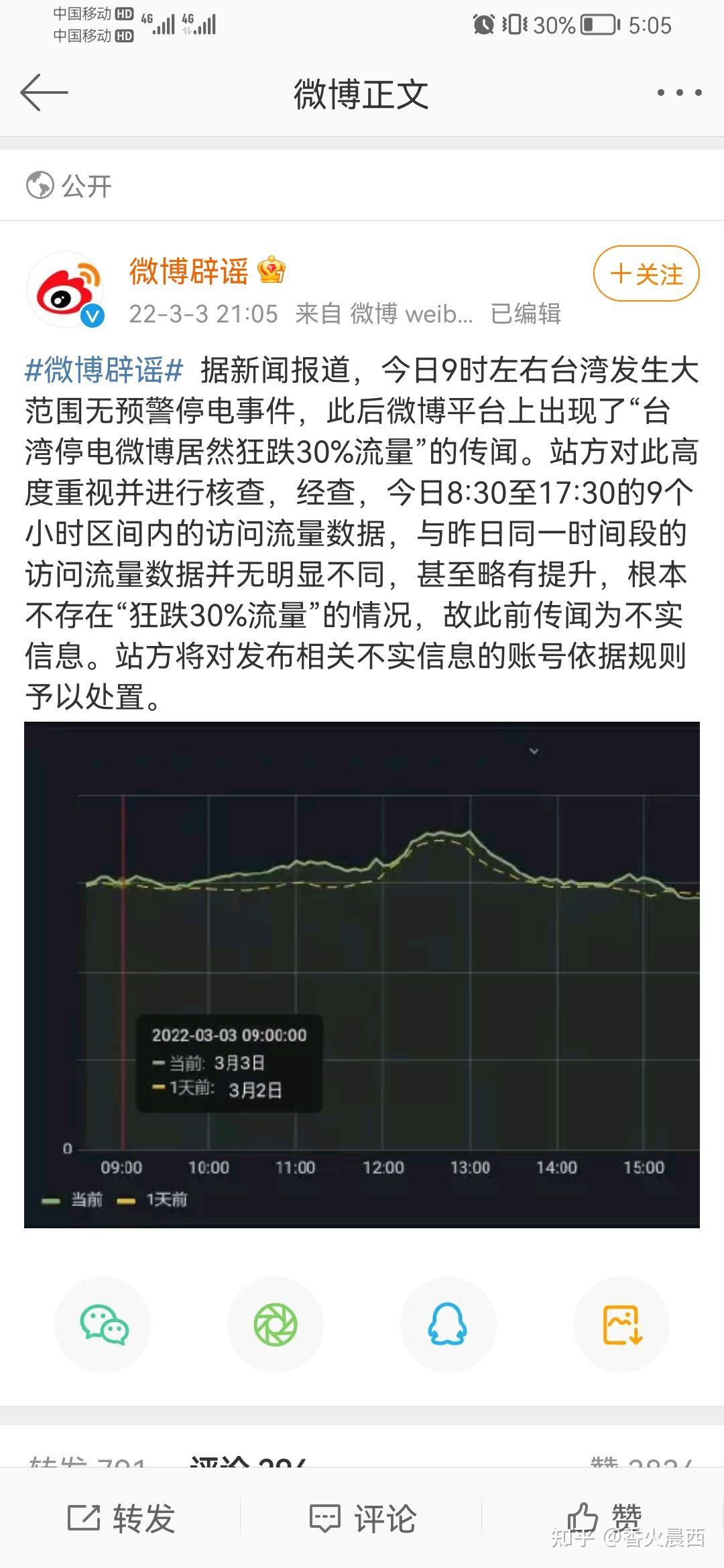Repost via the 转发 button

pos(122,1518)
